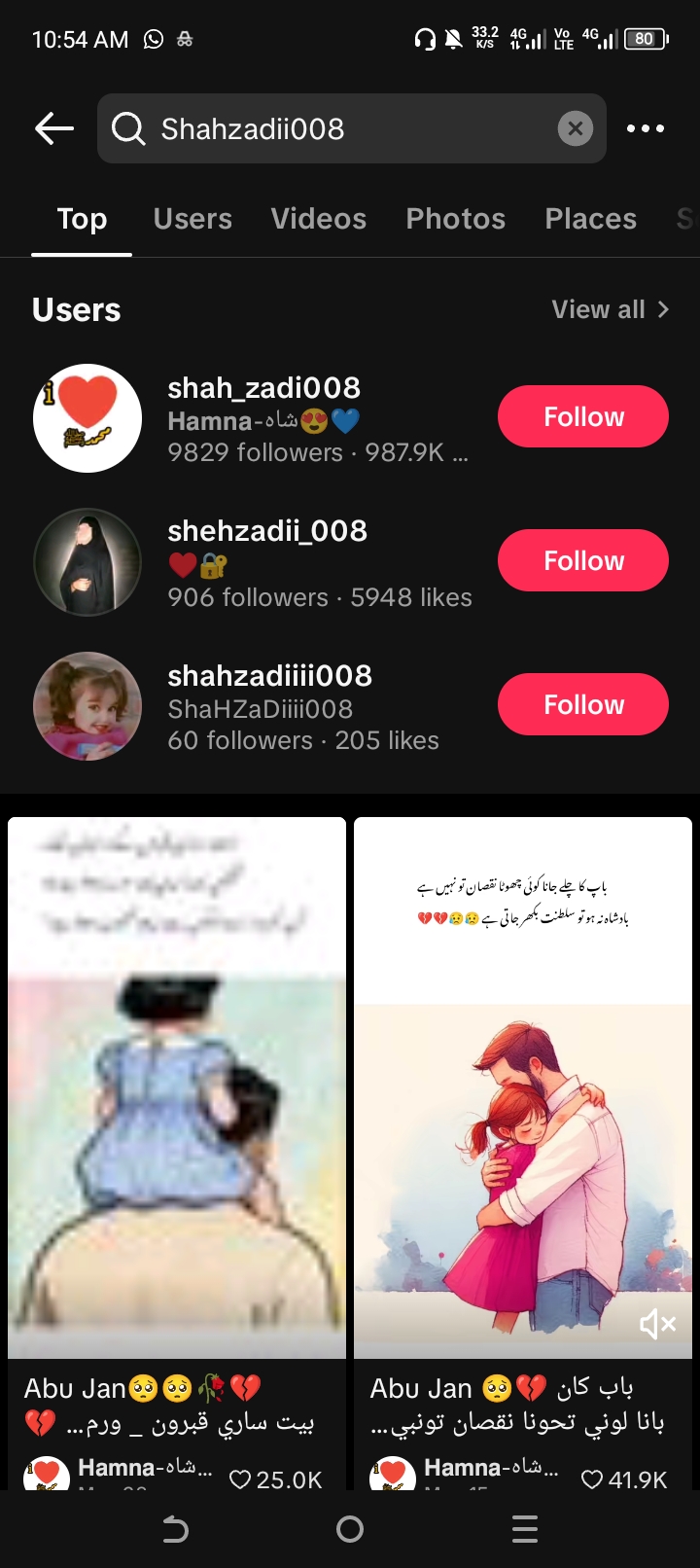
Task: Tap the system home button
Action: 350,1529
